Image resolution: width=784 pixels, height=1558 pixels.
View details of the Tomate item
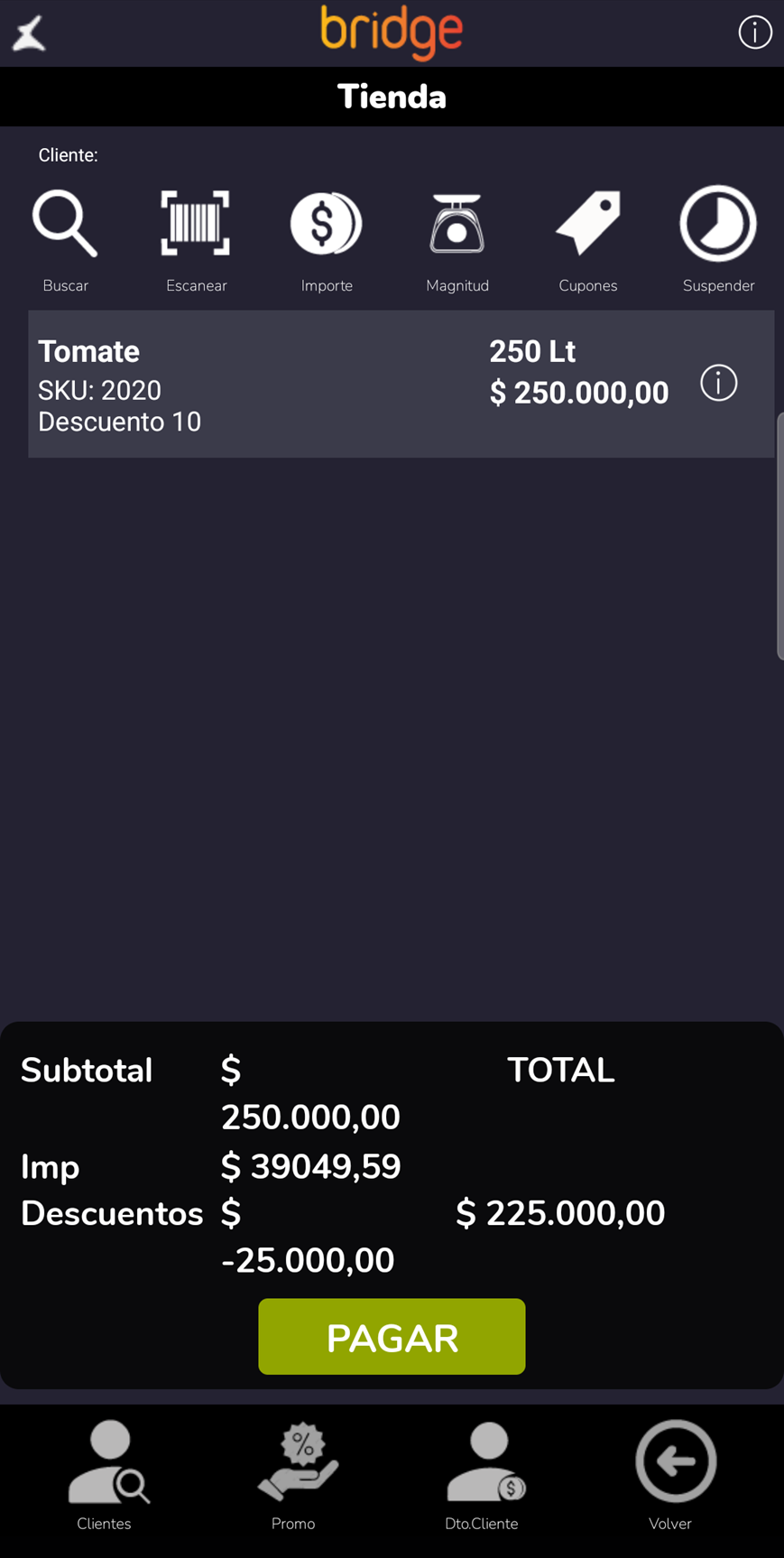pyautogui.click(x=719, y=384)
